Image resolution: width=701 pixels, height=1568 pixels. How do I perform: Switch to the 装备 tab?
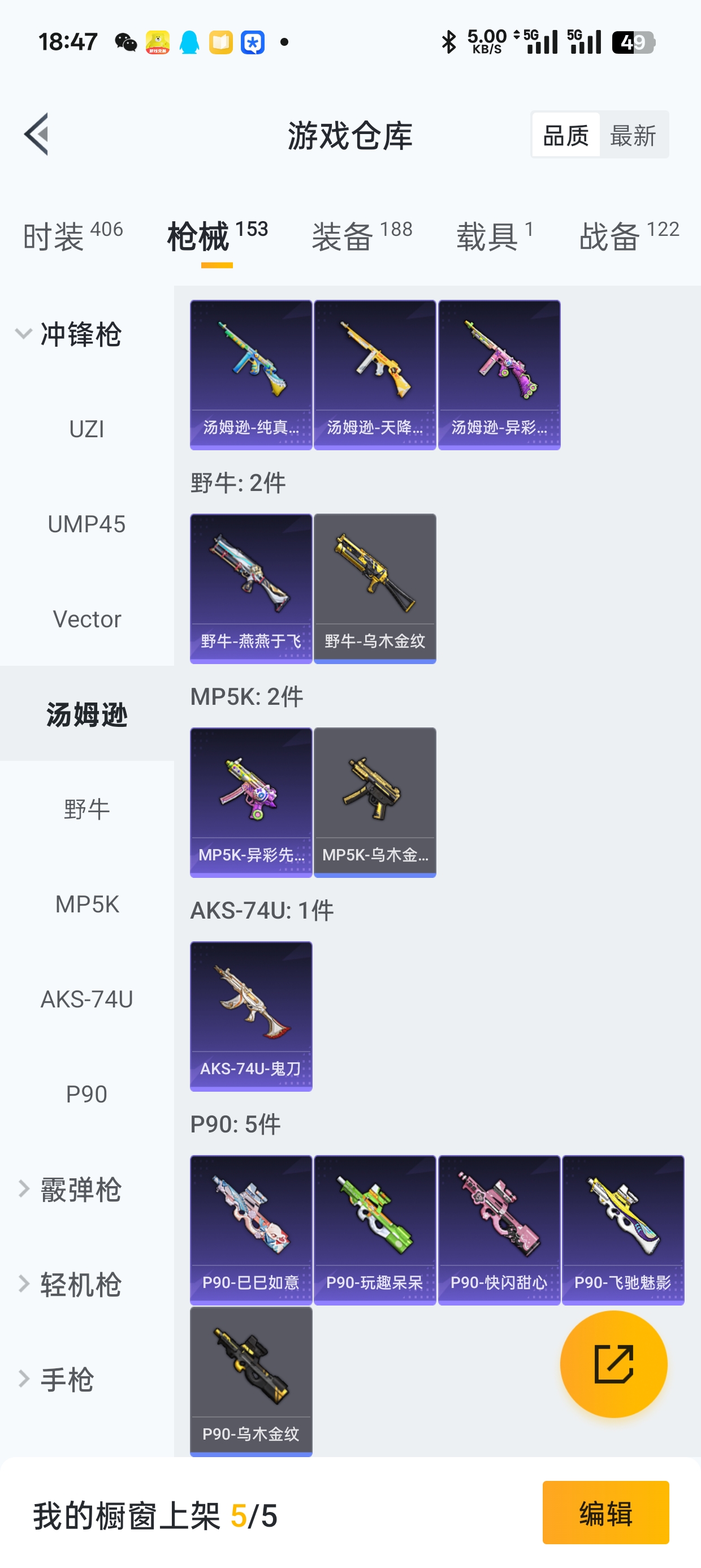361,236
